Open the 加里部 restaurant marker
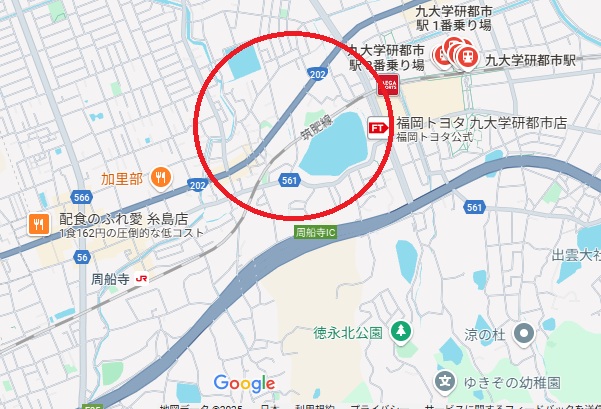 tap(162, 180)
